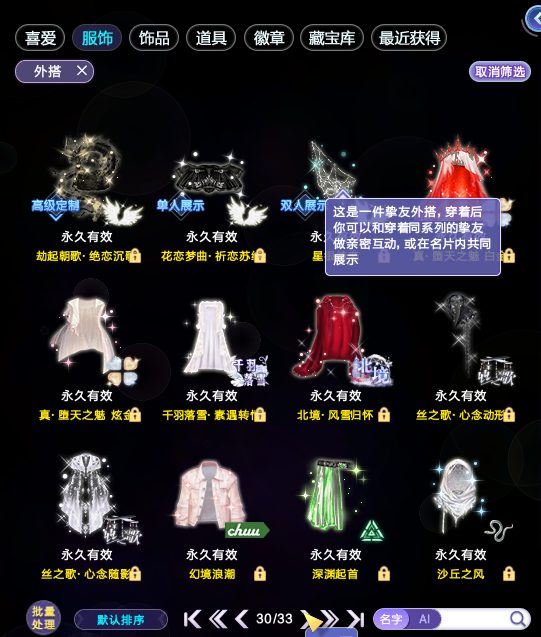
Task: Open 批量处理 batch processing
Action: tap(43, 618)
